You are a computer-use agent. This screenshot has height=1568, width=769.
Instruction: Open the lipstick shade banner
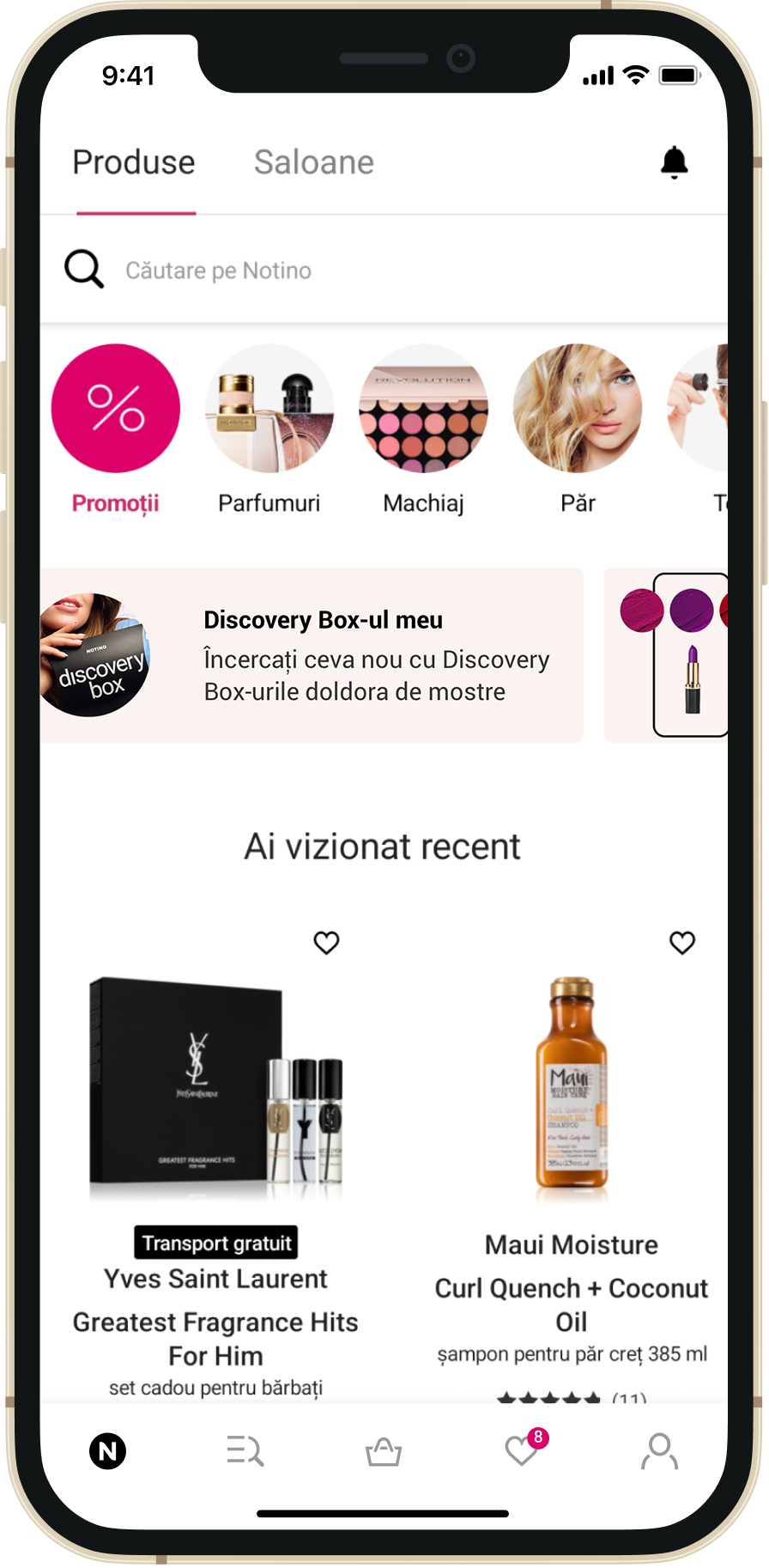pos(668,655)
